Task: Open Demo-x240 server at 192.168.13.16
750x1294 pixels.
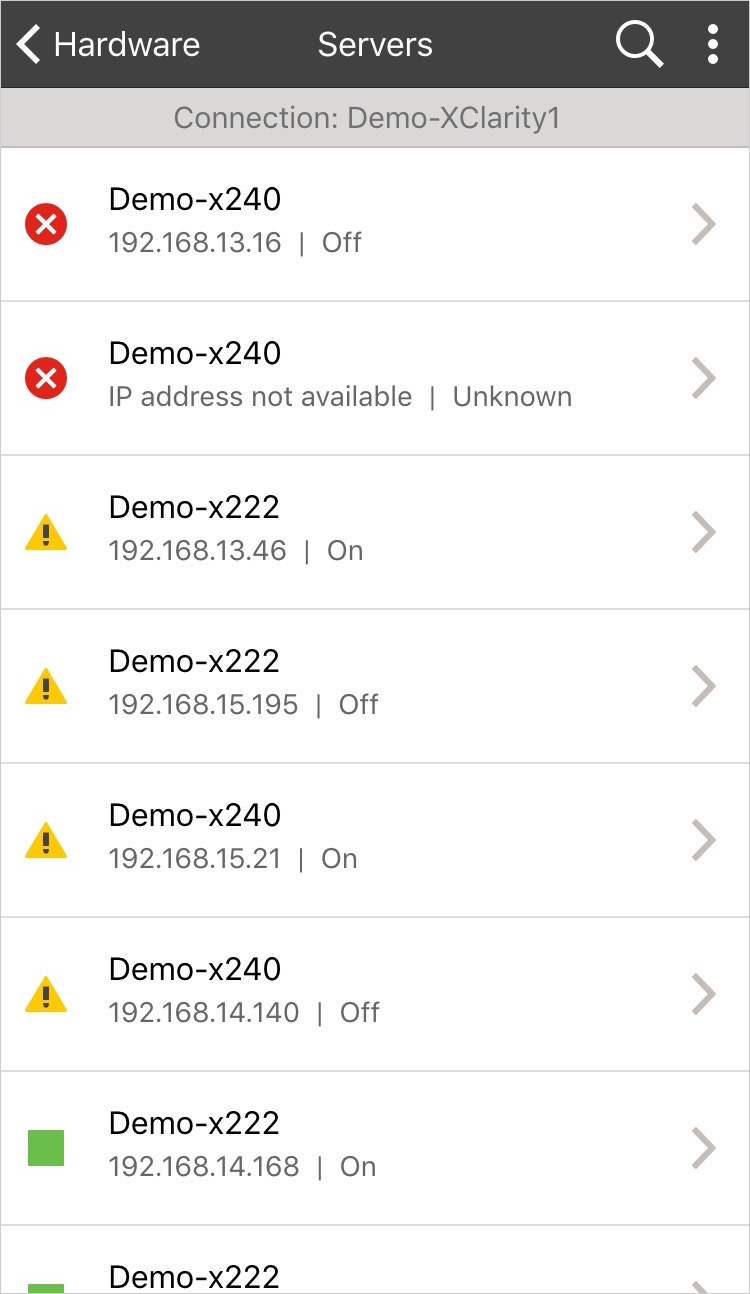Action: [x=374, y=224]
